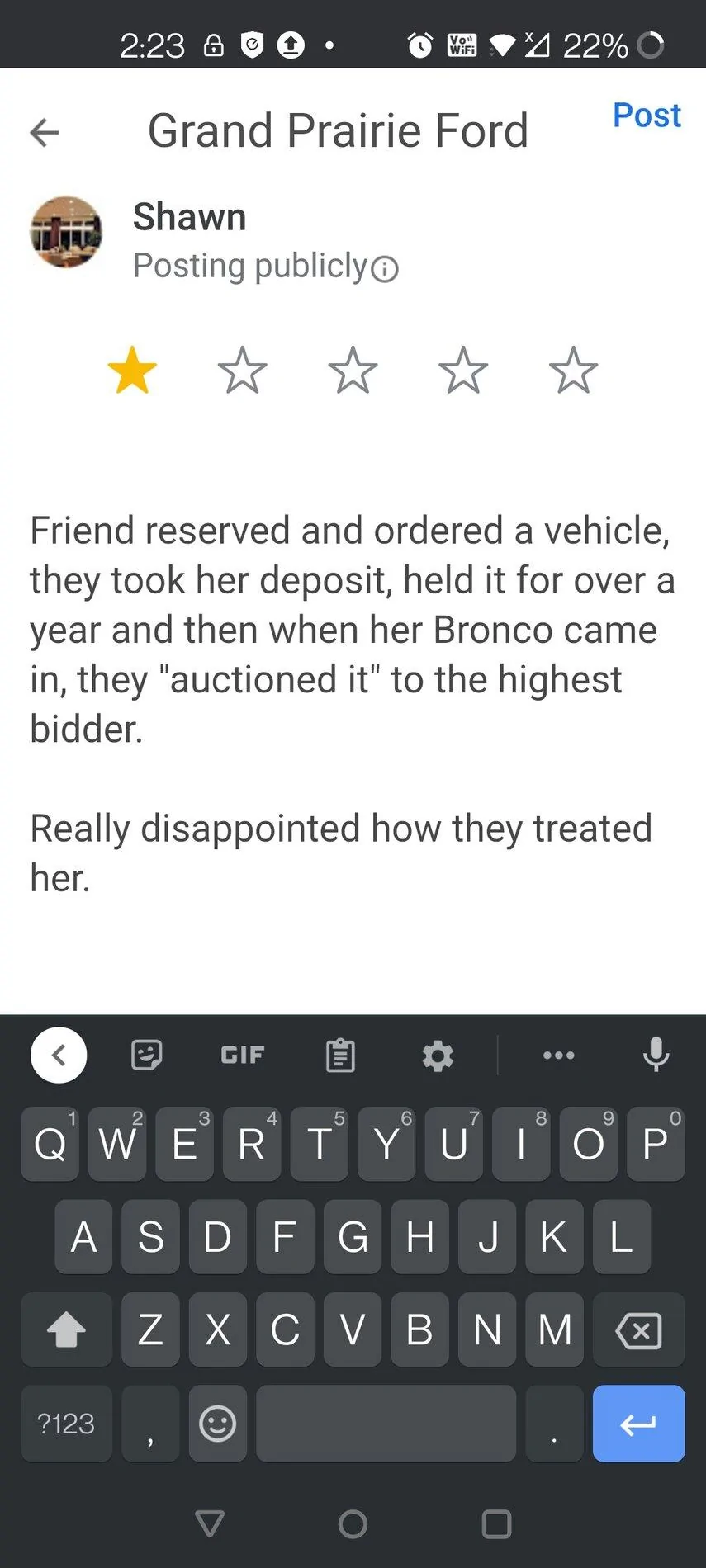Post the review for Grand Prairie Ford
This screenshot has height=1568, width=706.
tap(647, 116)
